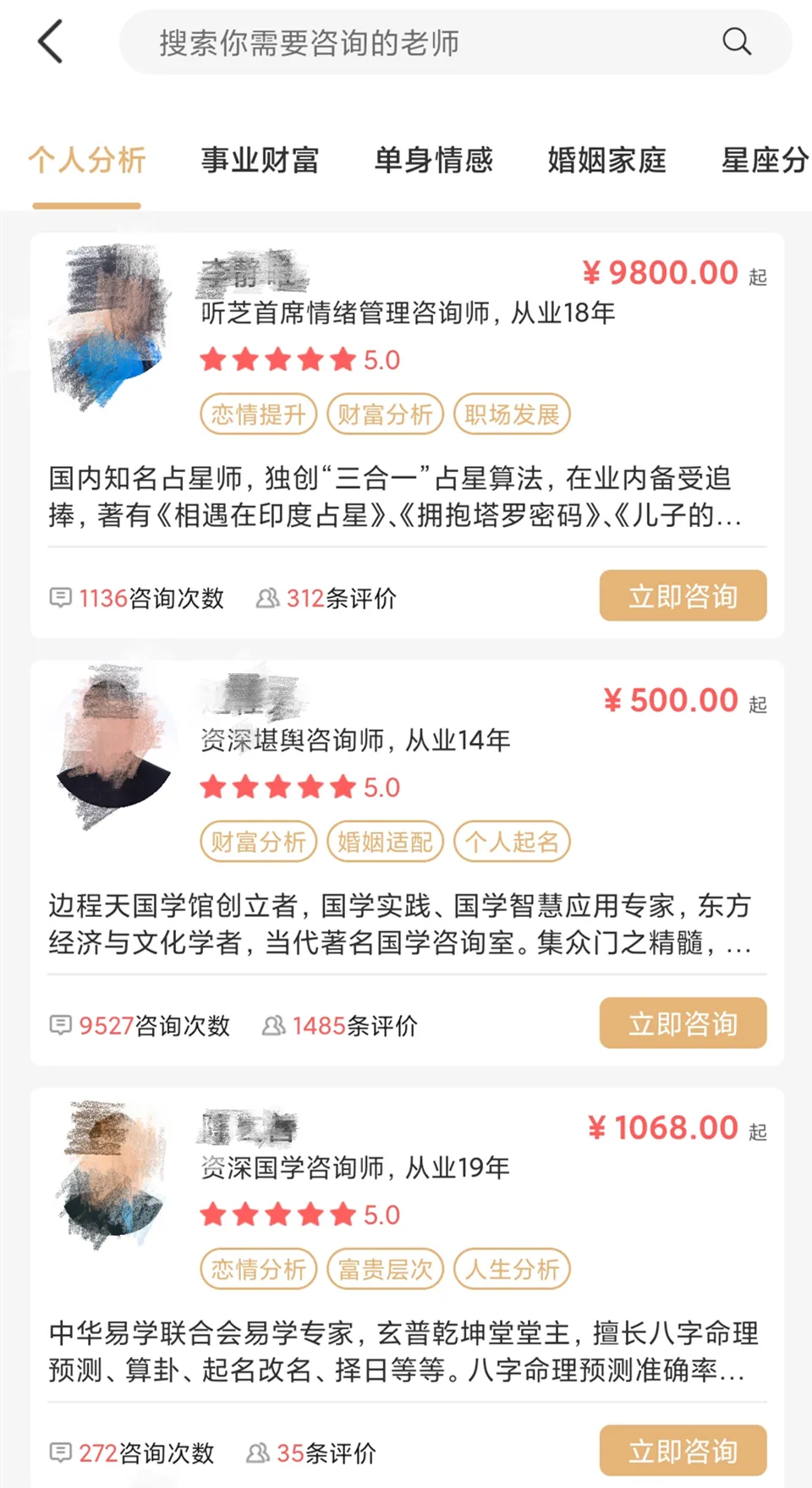Tap the magnifier search icon
Image resolution: width=812 pixels, height=1488 pixels.
pos(737,41)
